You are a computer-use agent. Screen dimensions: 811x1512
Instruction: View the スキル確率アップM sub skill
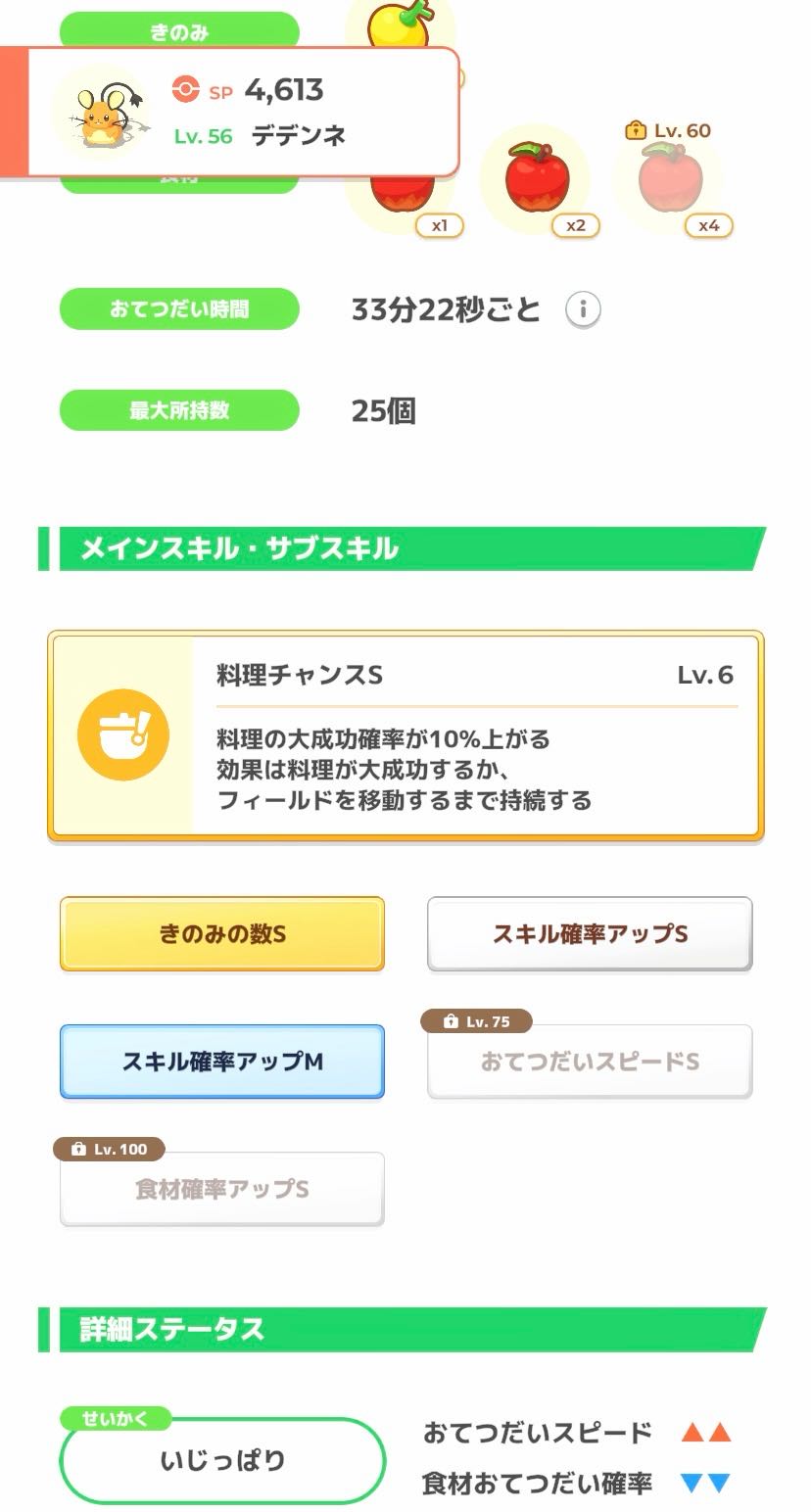coord(222,1062)
